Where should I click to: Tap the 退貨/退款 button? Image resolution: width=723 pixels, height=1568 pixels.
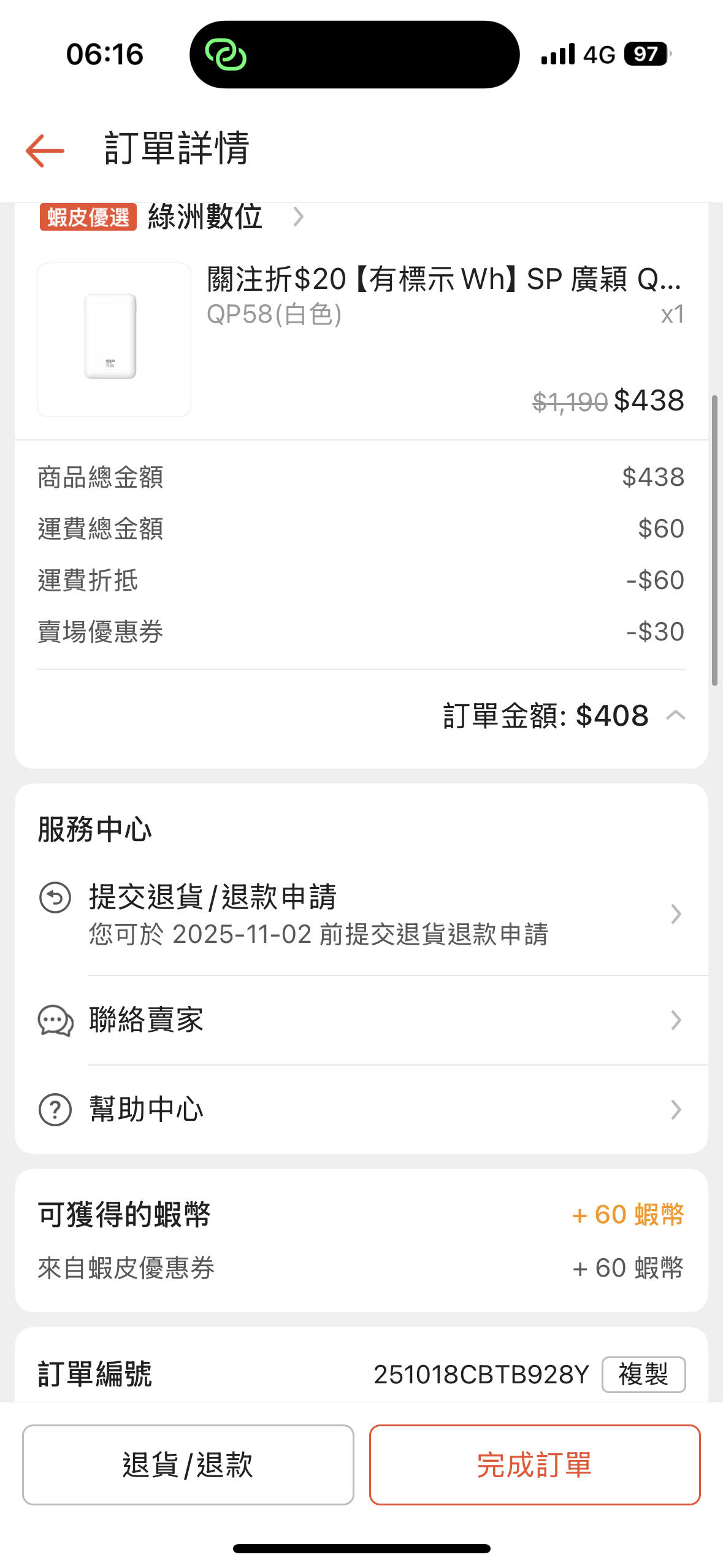point(188,1464)
